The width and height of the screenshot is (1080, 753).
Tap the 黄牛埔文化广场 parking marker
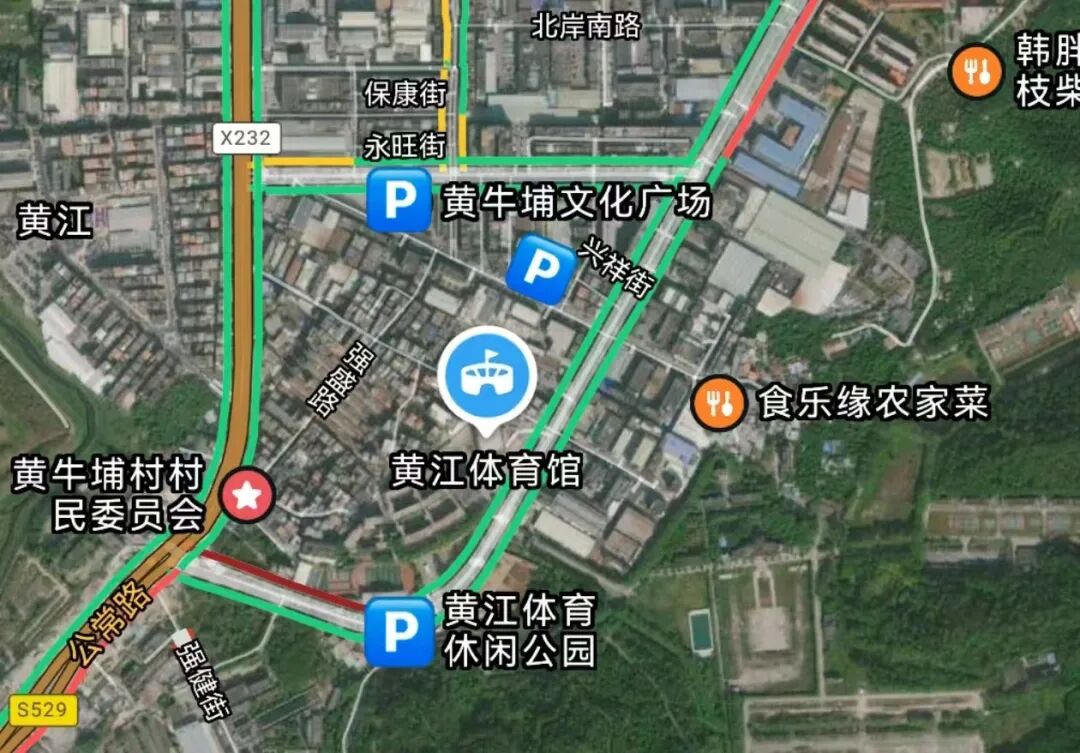pyautogui.click(x=399, y=201)
